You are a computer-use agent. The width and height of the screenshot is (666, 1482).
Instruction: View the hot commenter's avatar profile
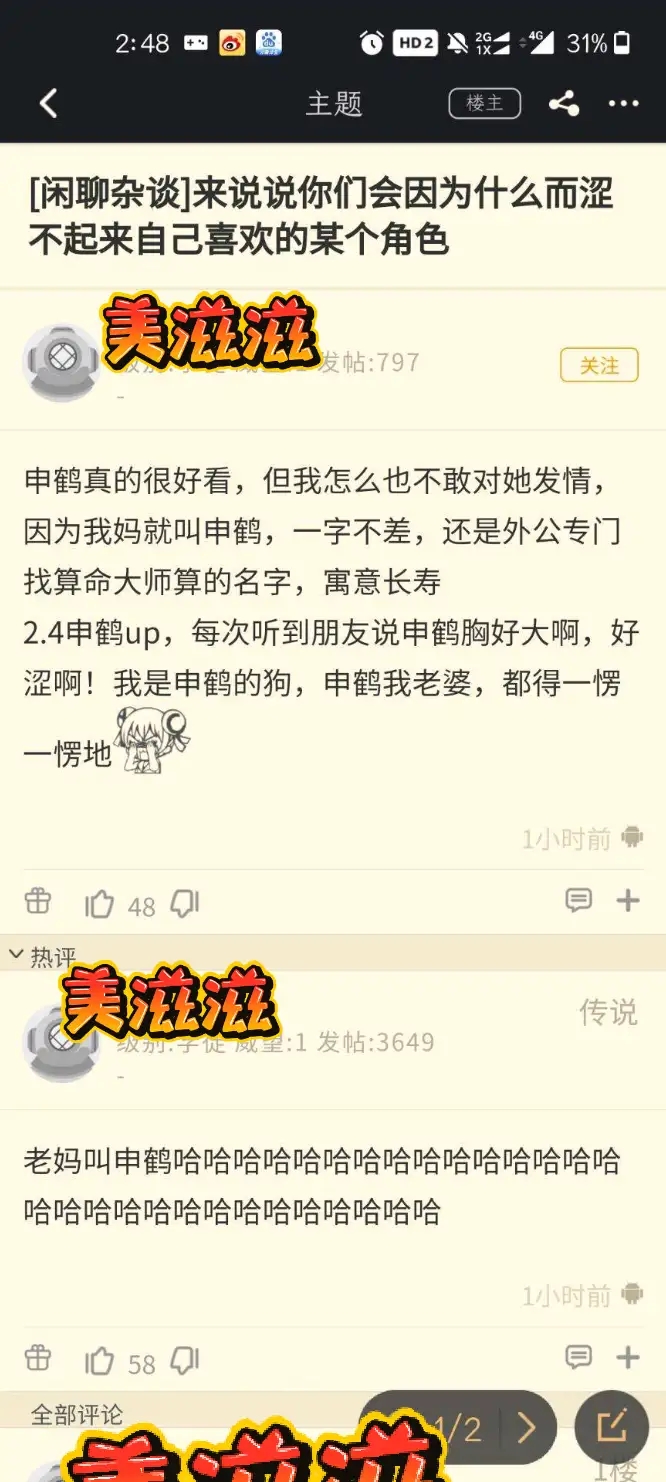61,1043
